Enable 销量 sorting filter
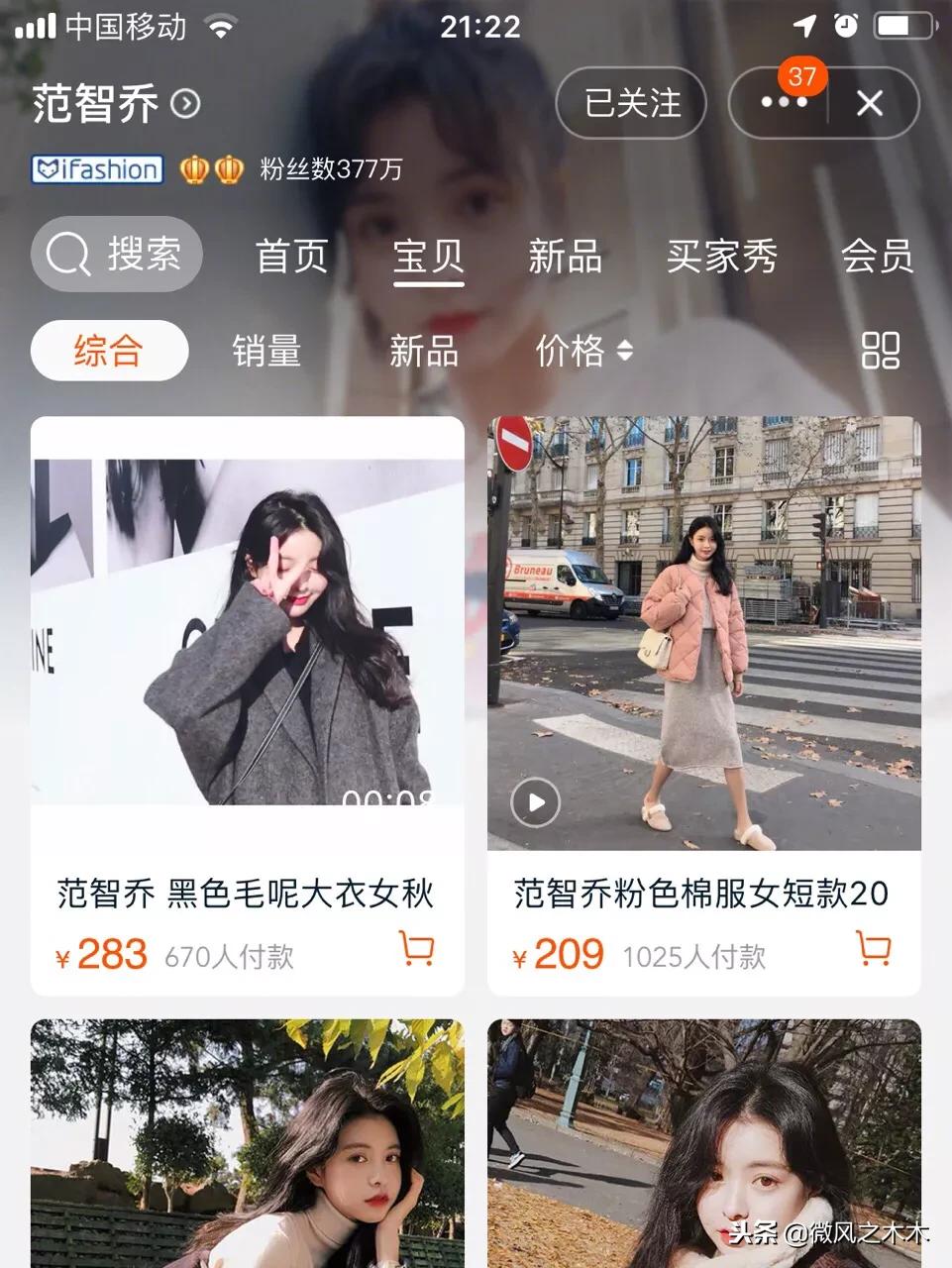This screenshot has width=952, height=1268. [265, 350]
